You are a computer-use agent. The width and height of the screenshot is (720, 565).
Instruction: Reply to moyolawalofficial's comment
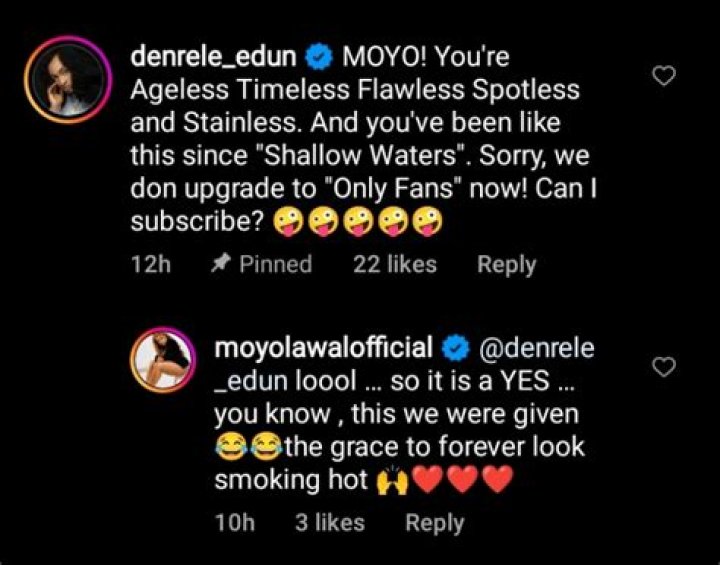click(434, 523)
